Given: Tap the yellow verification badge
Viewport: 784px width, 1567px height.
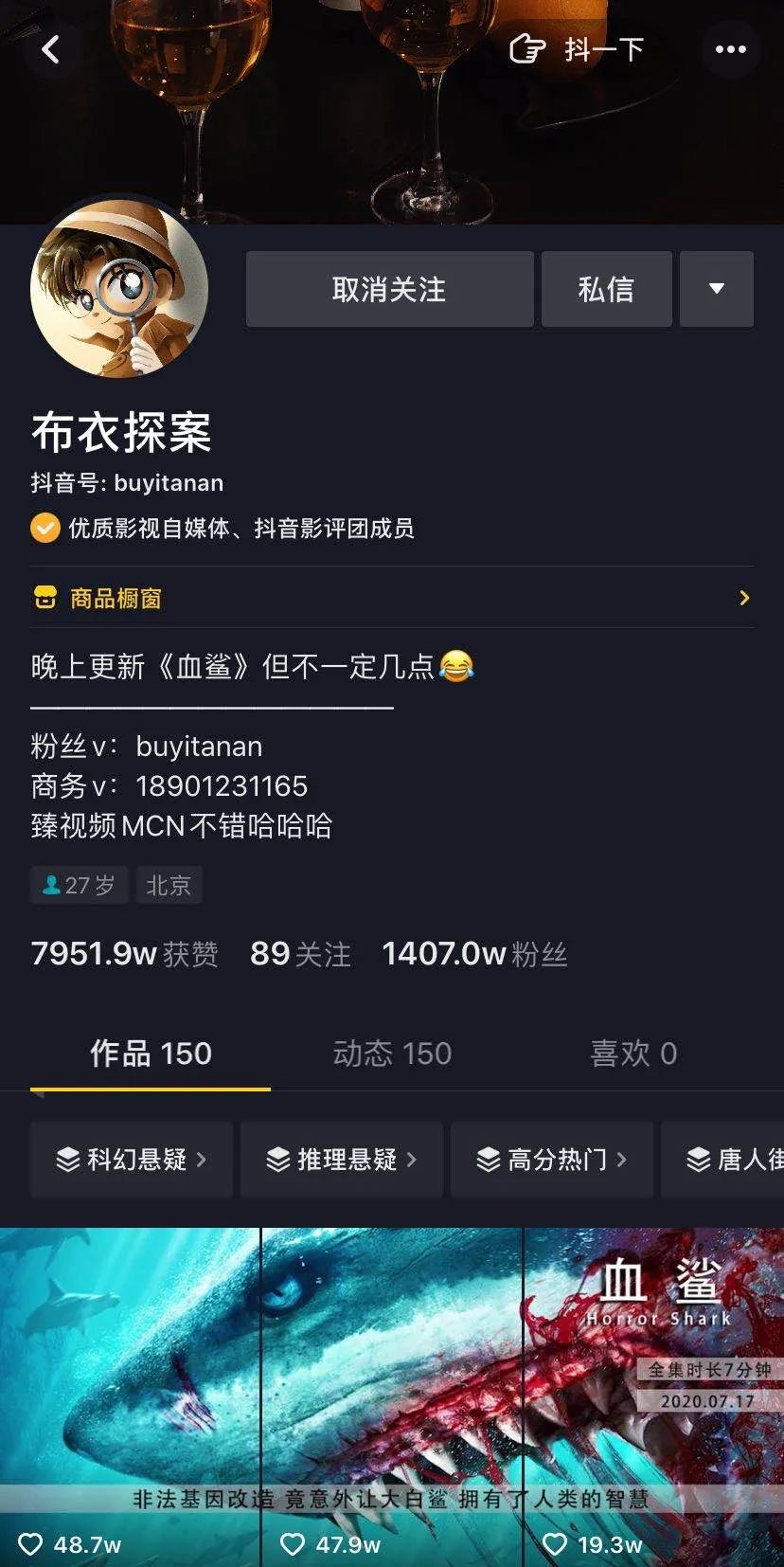Looking at the screenshot, I should 44,527.
